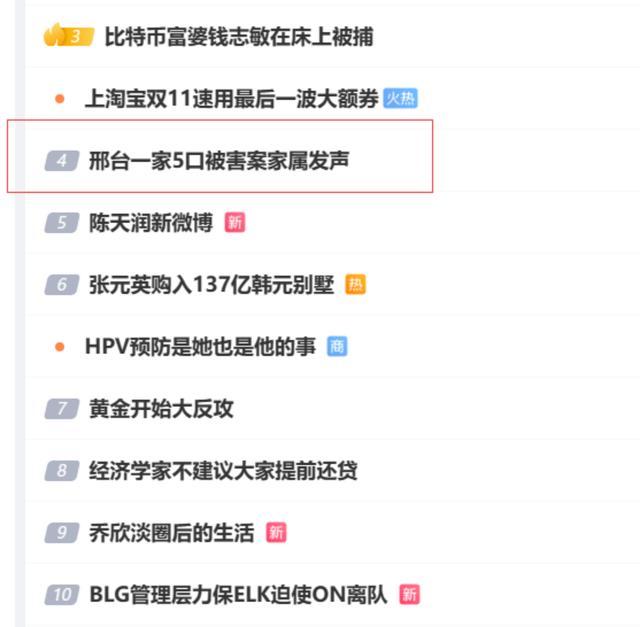Open 经济学家不建议大家提前还贷 topic
The height and width of the screenshot is (627, 640).
tap(223, 470)
